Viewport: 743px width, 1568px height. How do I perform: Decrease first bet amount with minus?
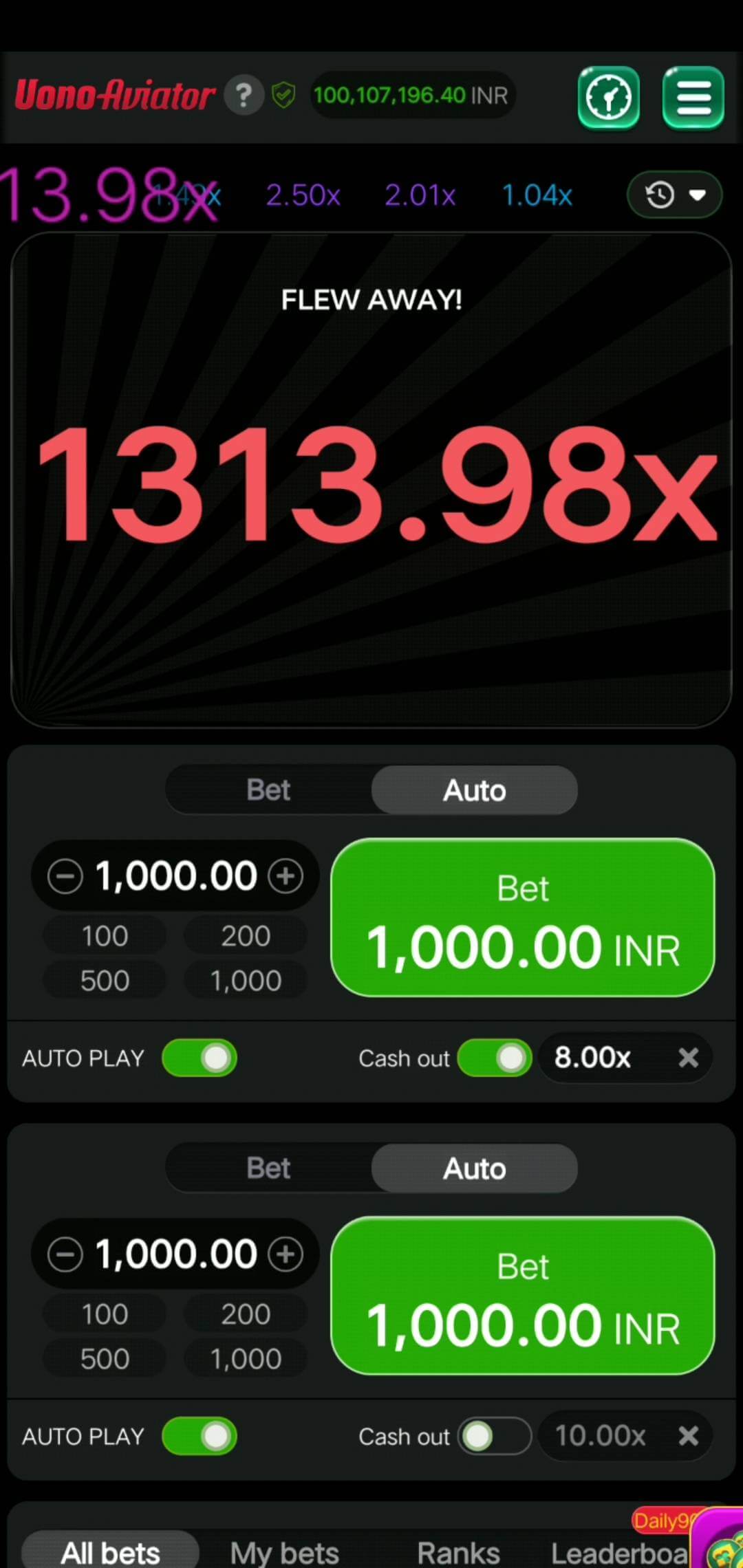[x=65, y=876]
